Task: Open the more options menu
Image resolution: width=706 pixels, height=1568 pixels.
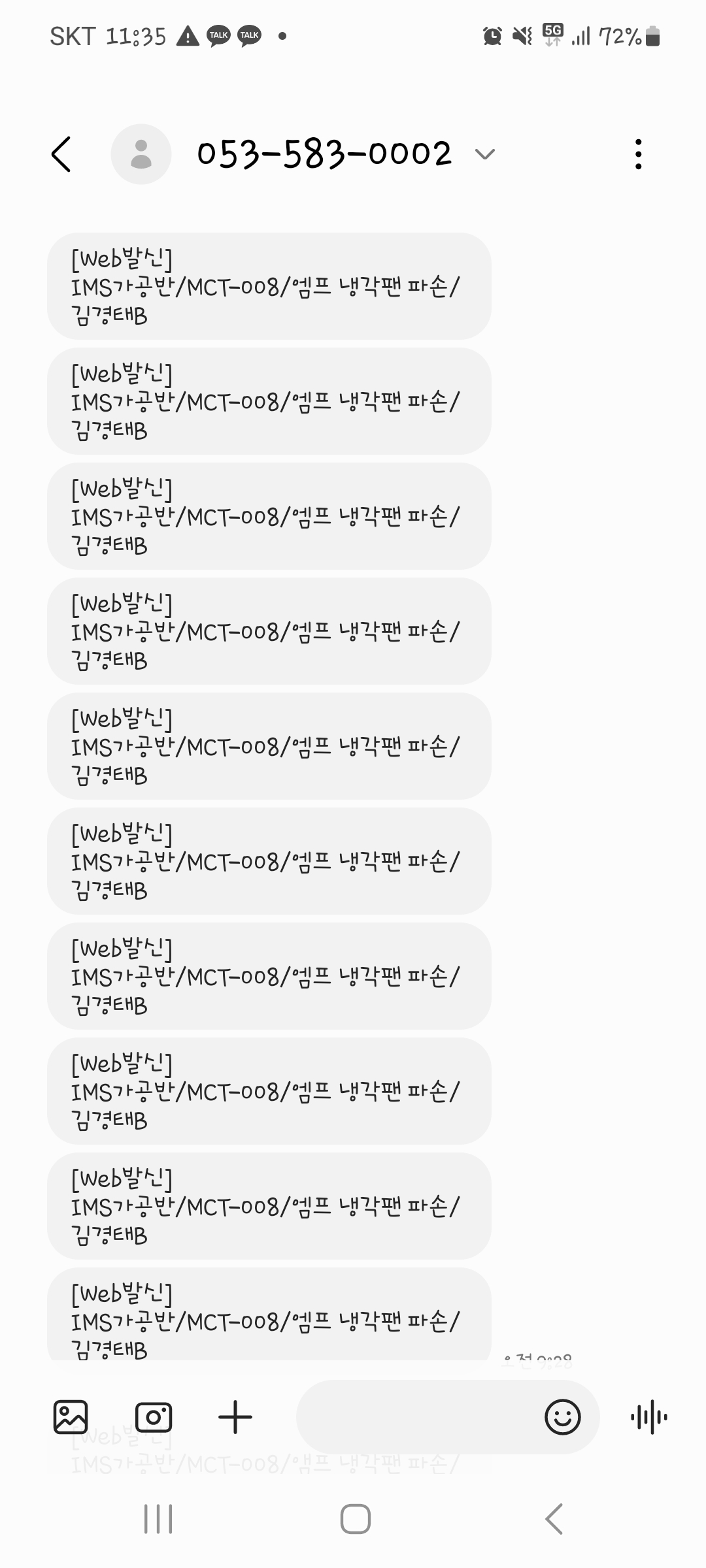Action: click(638, 154)
